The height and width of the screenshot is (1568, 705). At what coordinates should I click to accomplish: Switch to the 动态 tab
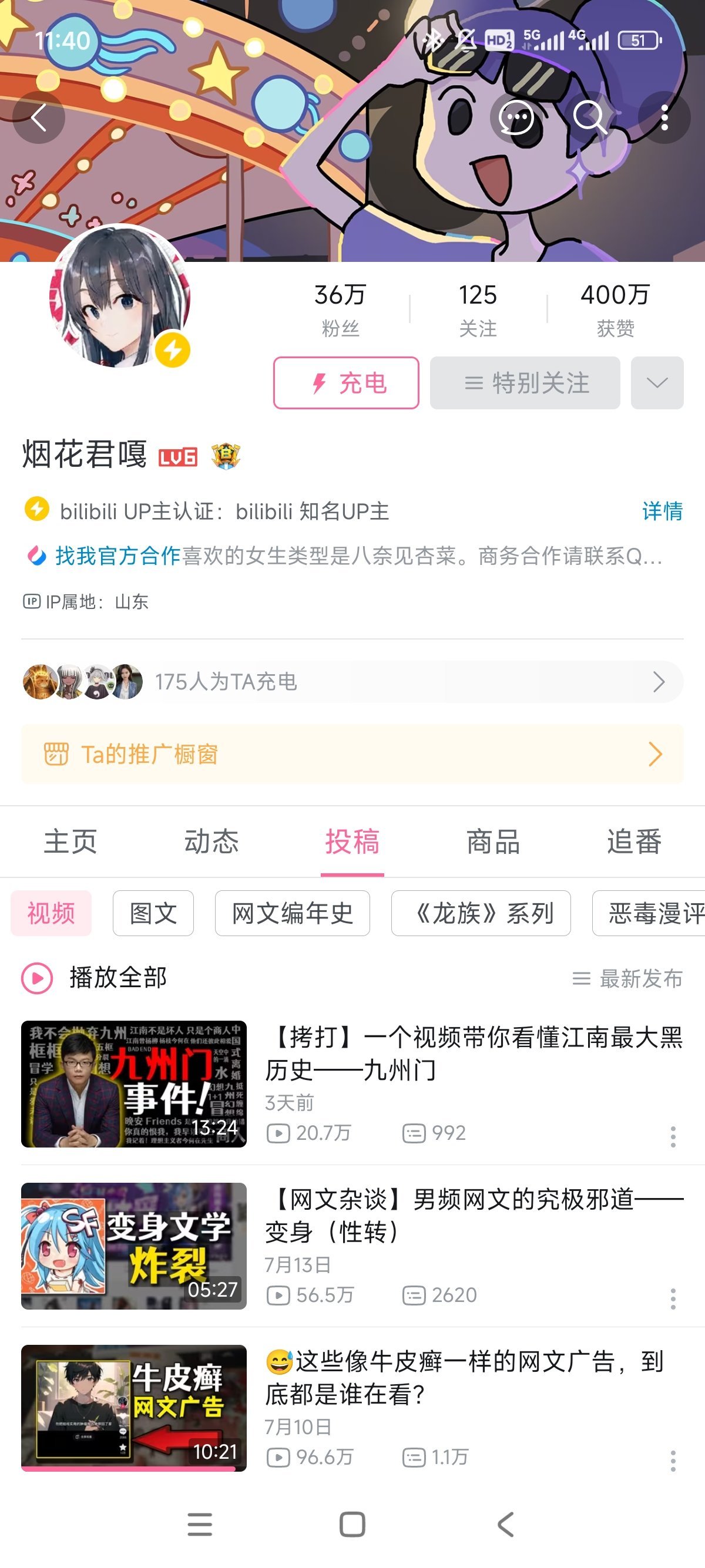[x=211, y=842]
